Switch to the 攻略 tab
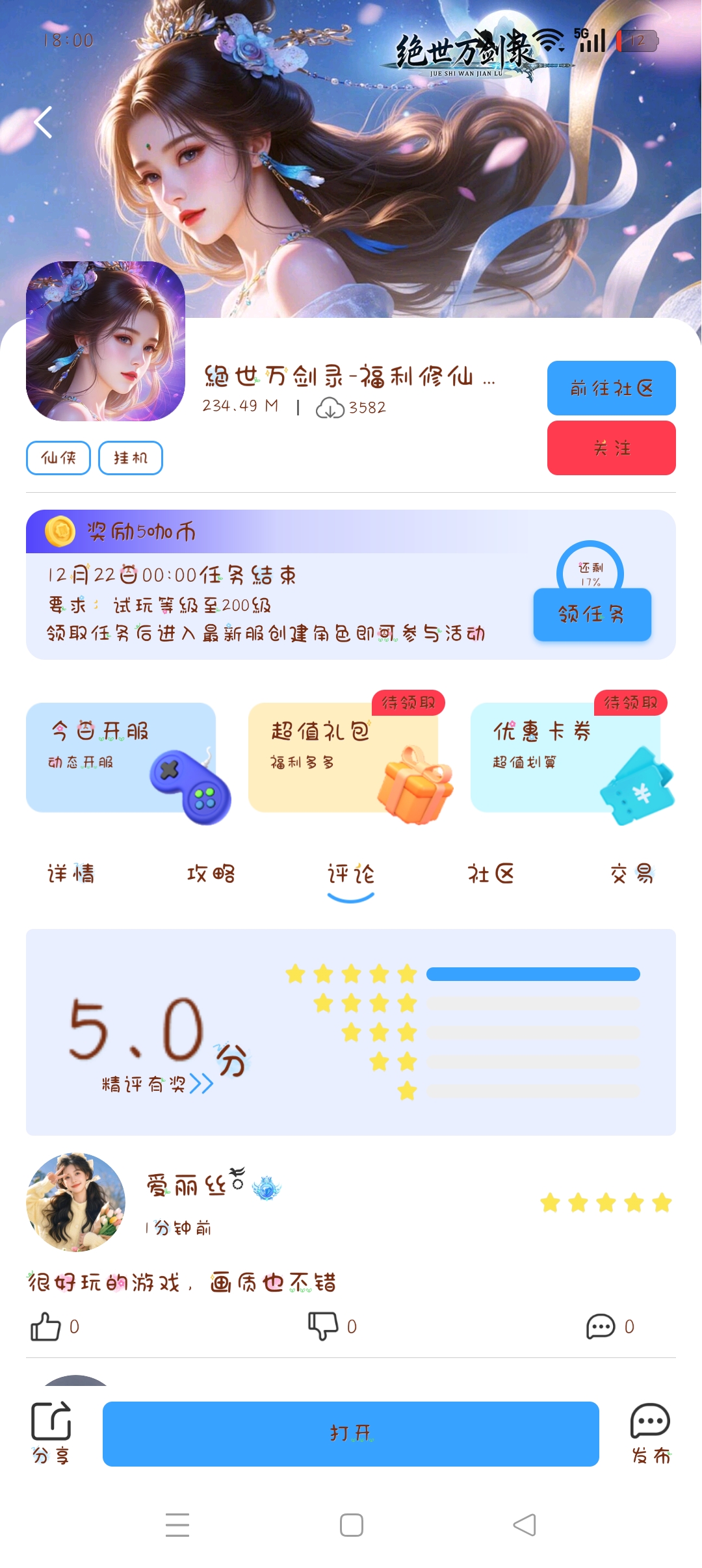This screenshot has height=1568, width=702. [211, 874]
